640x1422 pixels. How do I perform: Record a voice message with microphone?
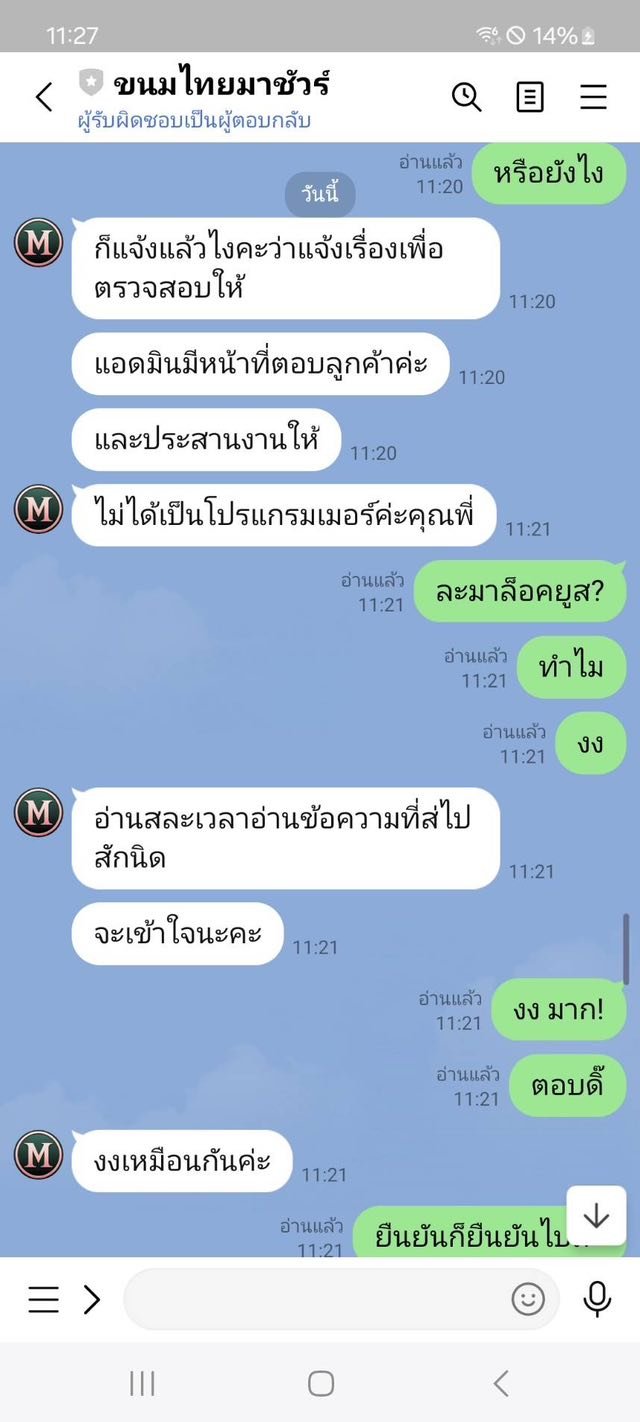click(597, 1299)
